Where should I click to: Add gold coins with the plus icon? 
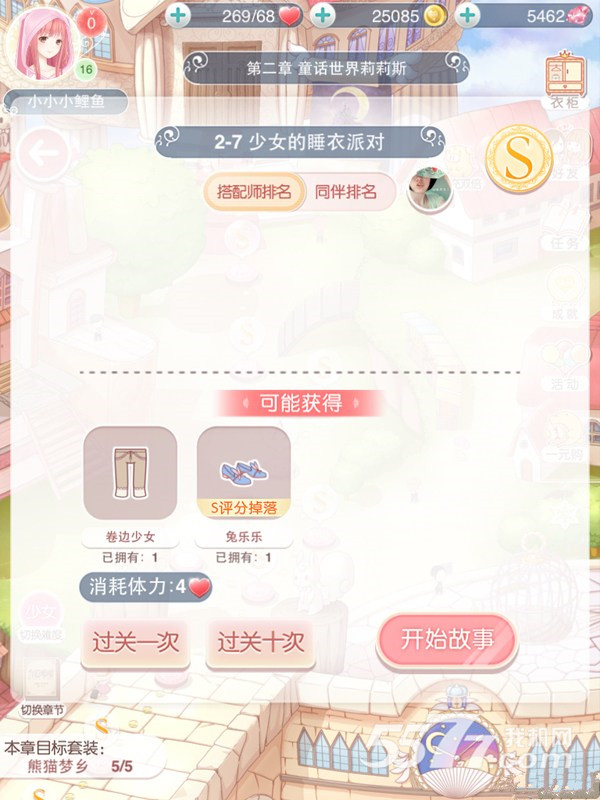(x=322, y=15)
